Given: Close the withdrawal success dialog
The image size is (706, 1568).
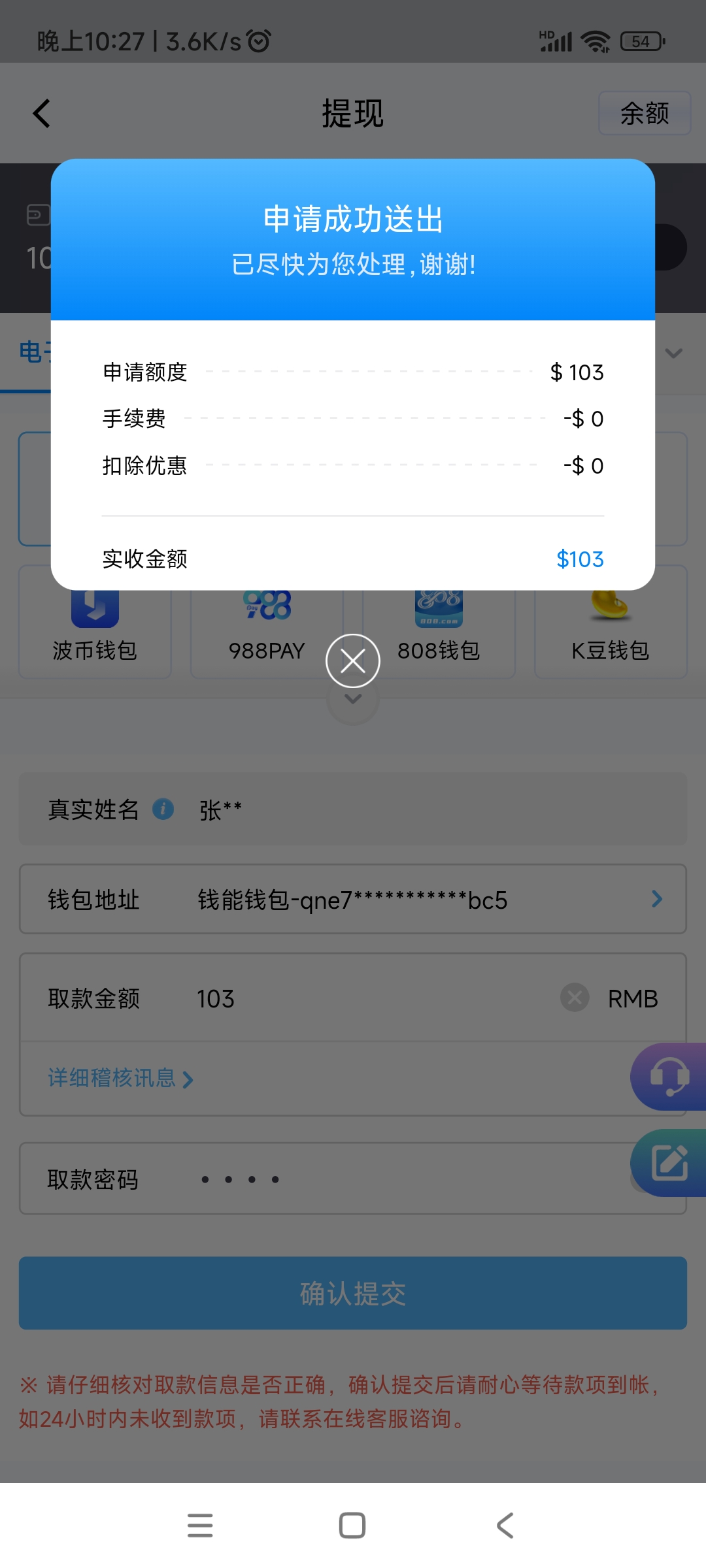Looking at the screenshot, I should (353, 661).
